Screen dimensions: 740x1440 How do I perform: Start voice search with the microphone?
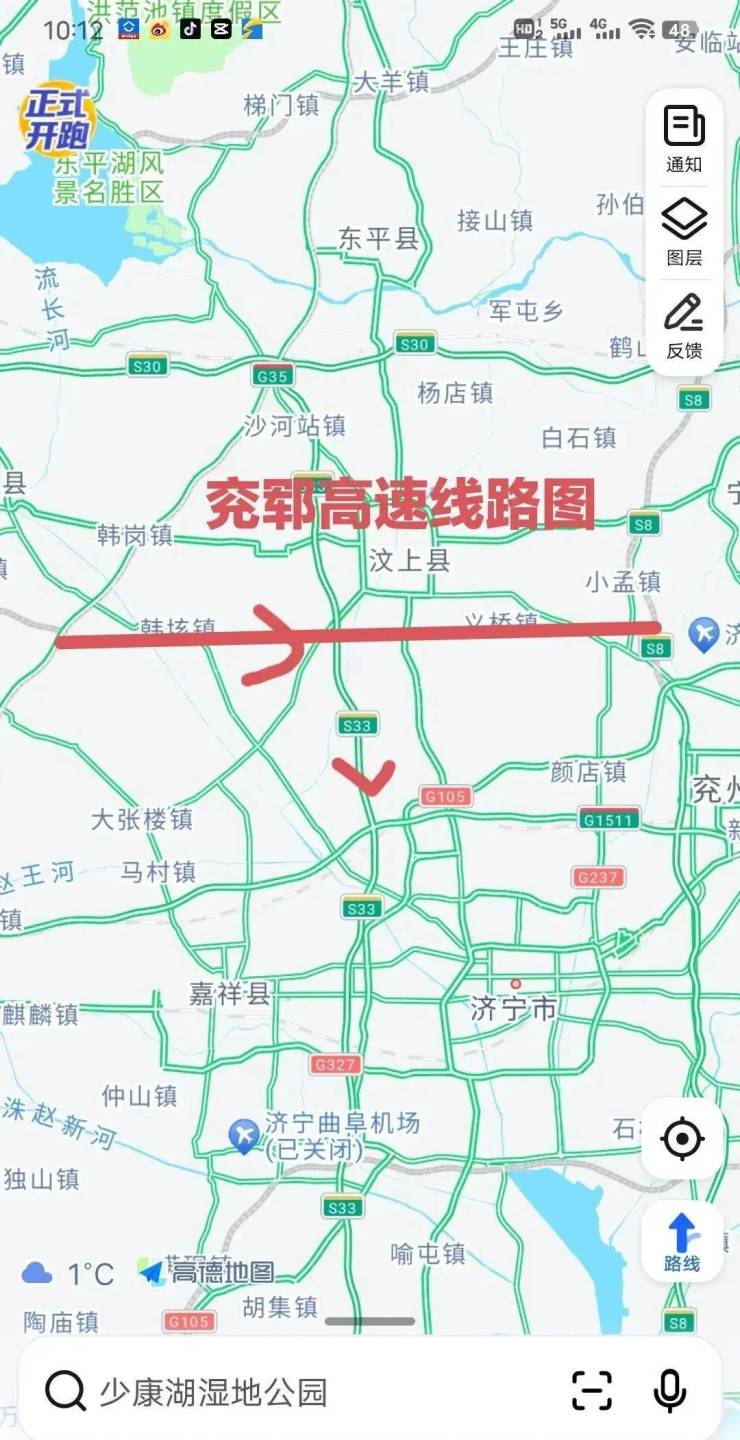pyautogui.click(x=669, y=1391)
